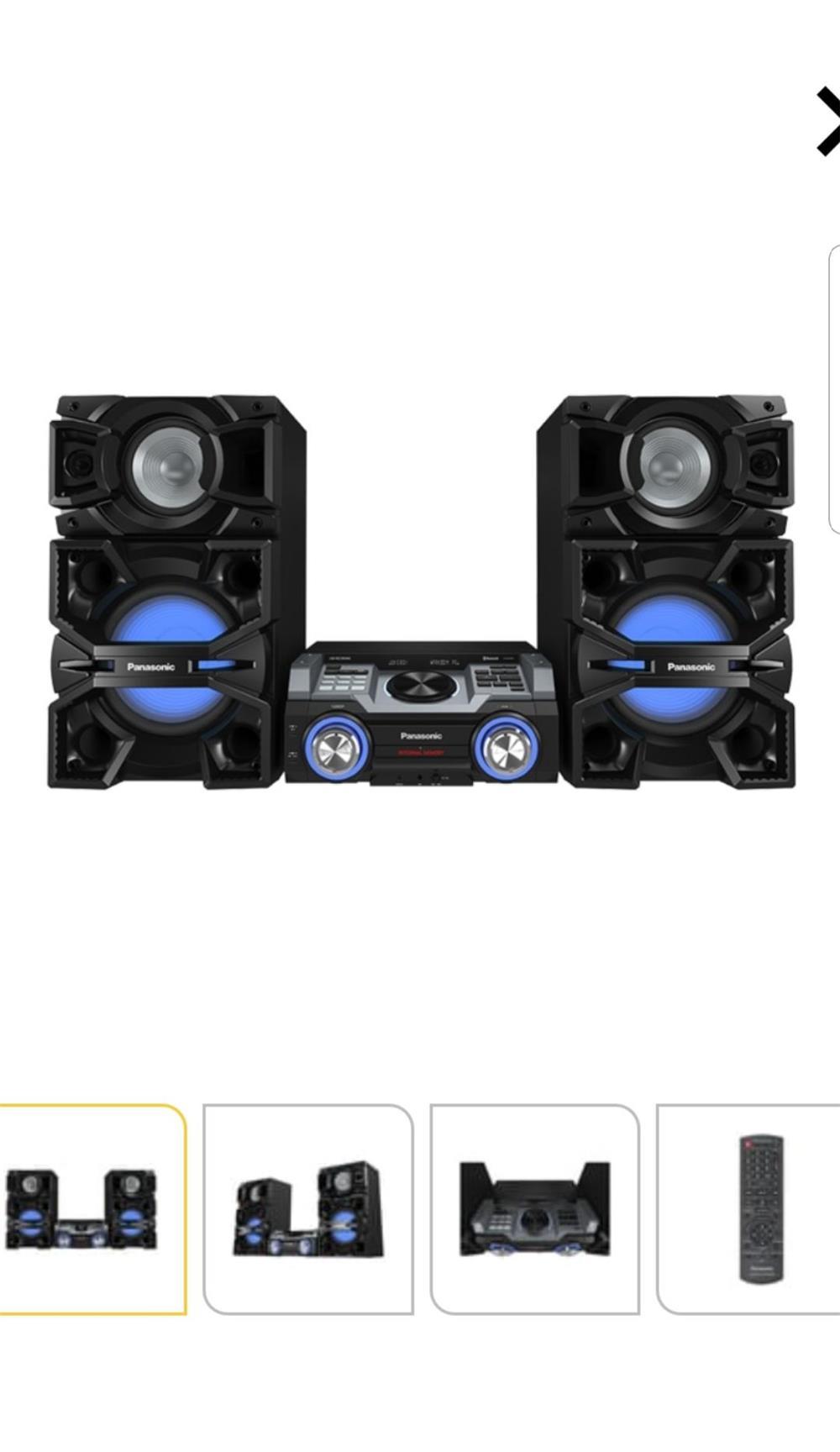Select the front-view stereo system thumbnail

click(91, 1208)
